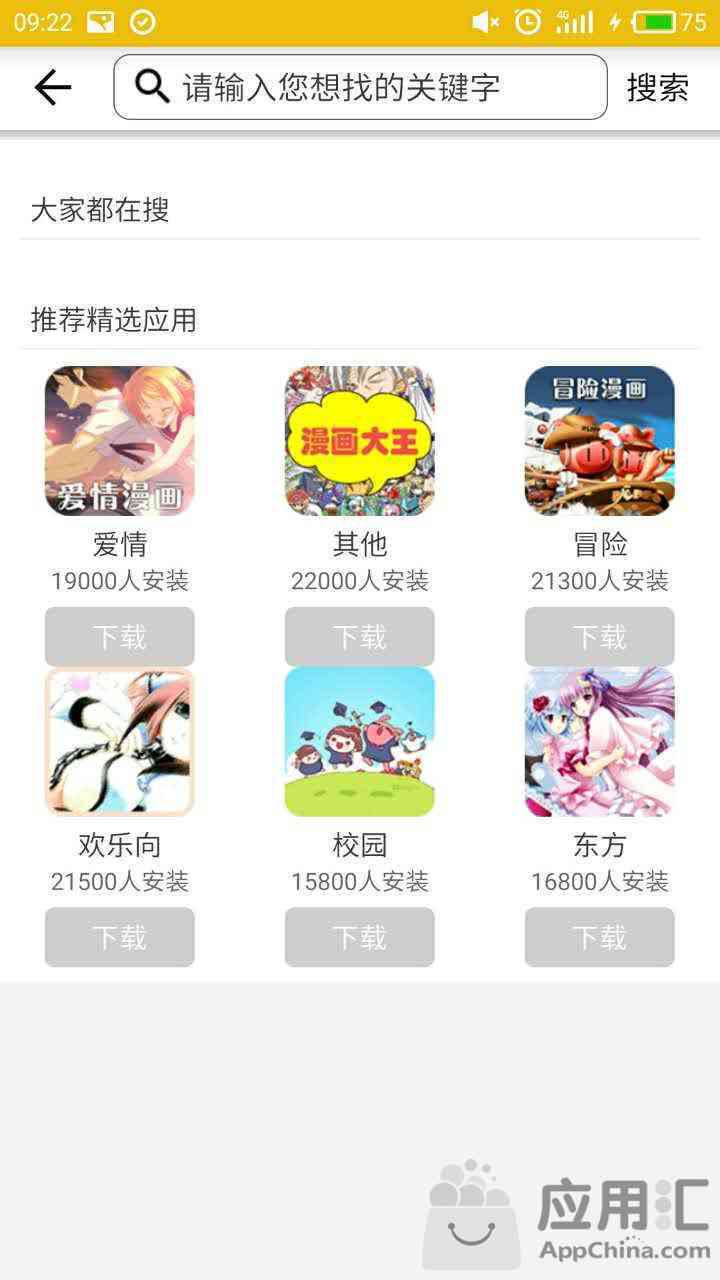Go back using the arrow icon
Image resolution: width=720 pixels, height=1280 pixels.
click(x=53, y=88)
